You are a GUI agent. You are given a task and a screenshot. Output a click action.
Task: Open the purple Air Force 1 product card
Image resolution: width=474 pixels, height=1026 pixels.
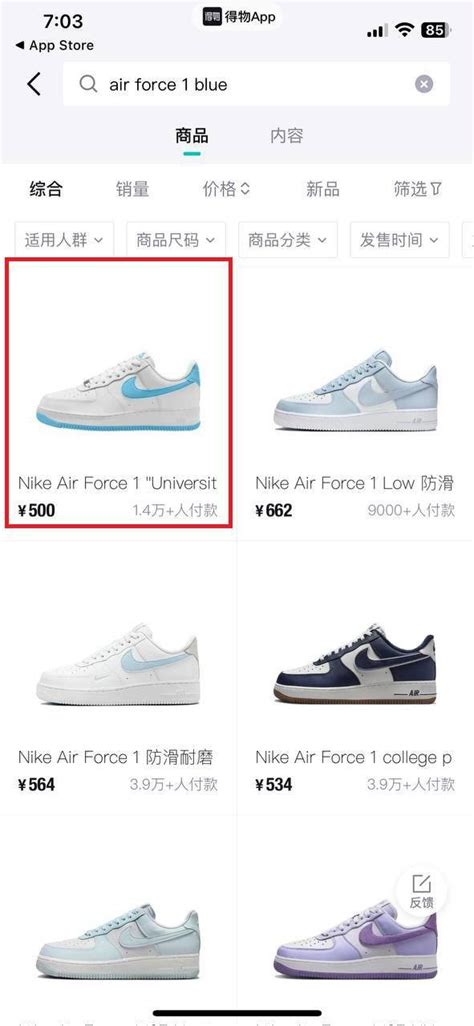click(x=356, y=919)
